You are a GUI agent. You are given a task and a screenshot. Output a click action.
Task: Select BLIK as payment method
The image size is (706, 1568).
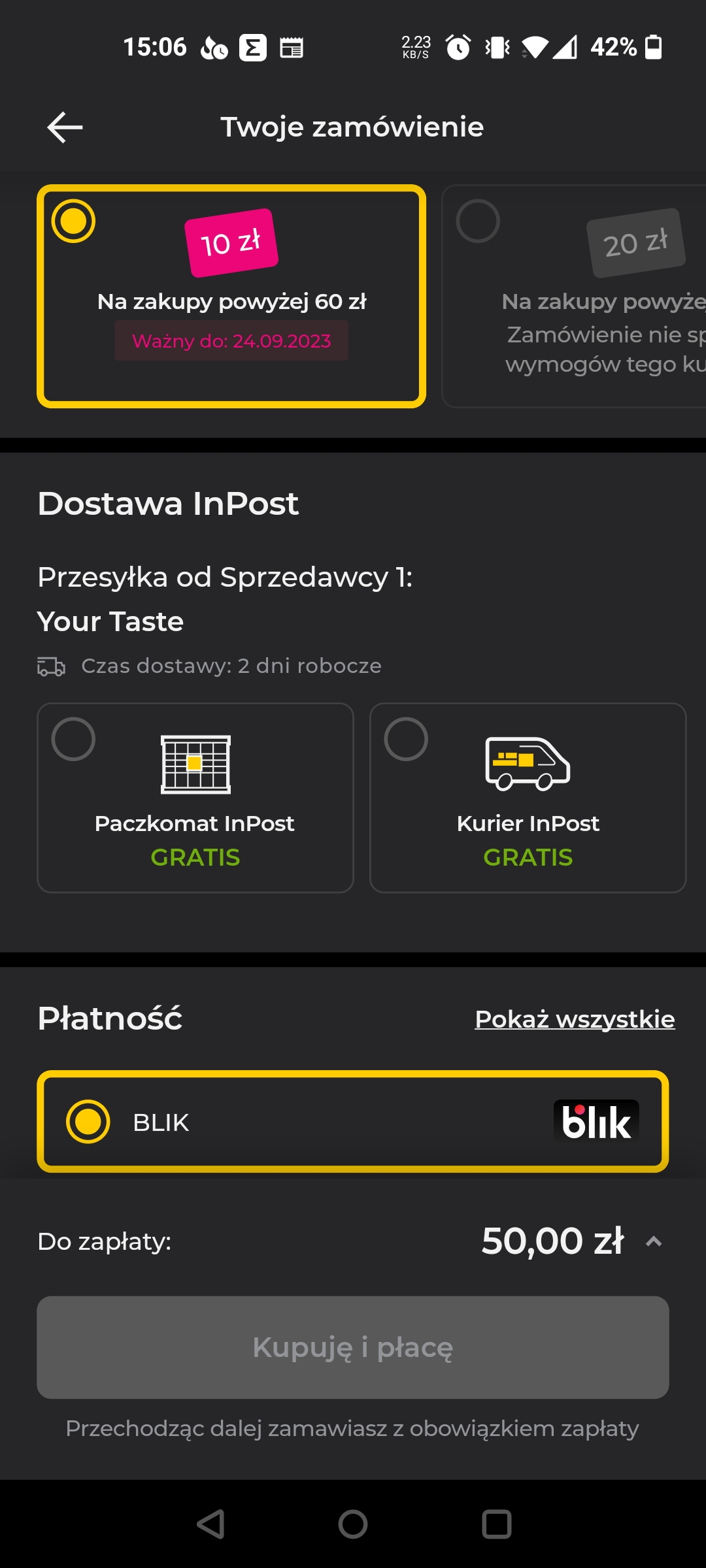[353, 1122]
